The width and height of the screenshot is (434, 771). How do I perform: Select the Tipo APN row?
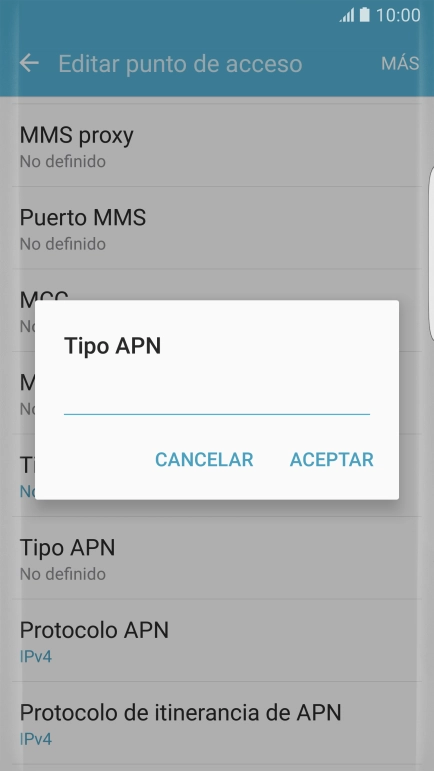point(217,558)
